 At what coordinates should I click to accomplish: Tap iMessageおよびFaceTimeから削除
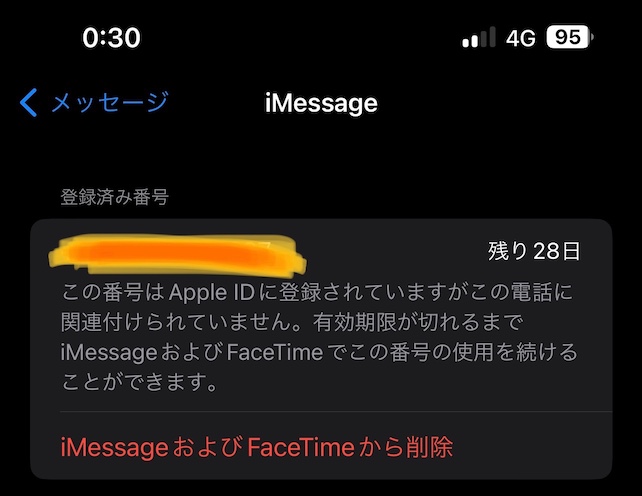pyautogui.click(x=257, y=446)
